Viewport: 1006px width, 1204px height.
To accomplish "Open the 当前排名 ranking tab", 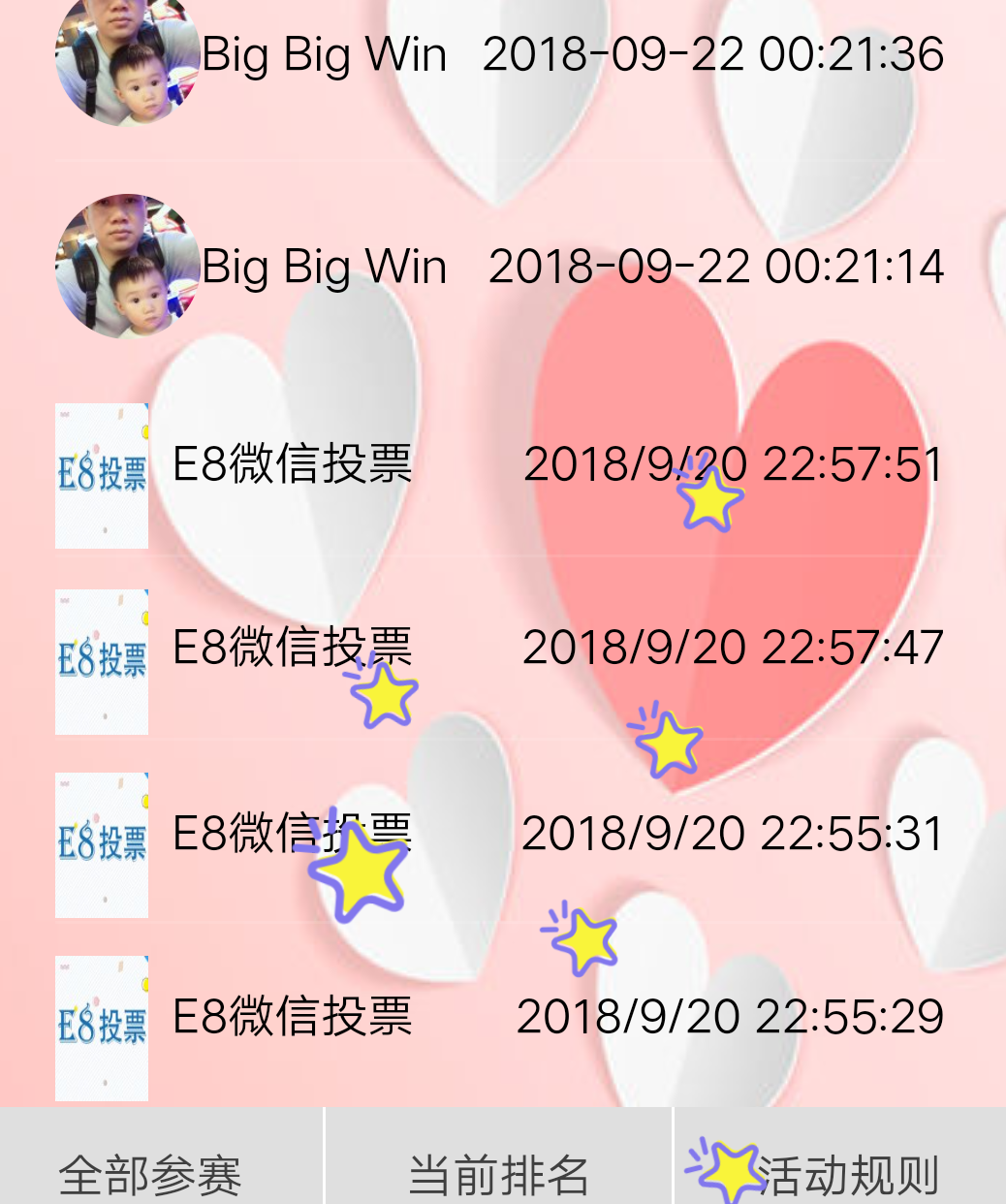I will click(499, 1173).
